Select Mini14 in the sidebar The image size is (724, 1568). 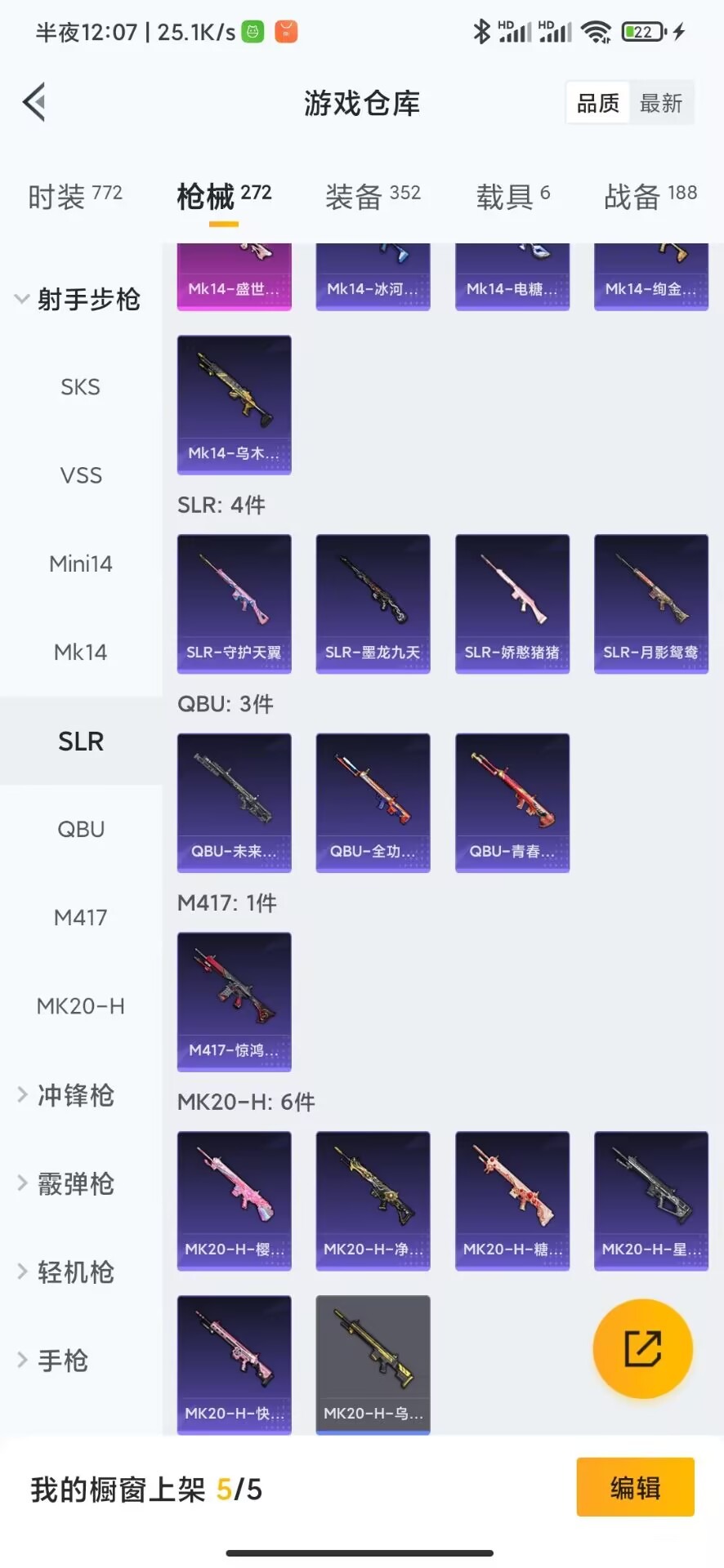(80, 563)
